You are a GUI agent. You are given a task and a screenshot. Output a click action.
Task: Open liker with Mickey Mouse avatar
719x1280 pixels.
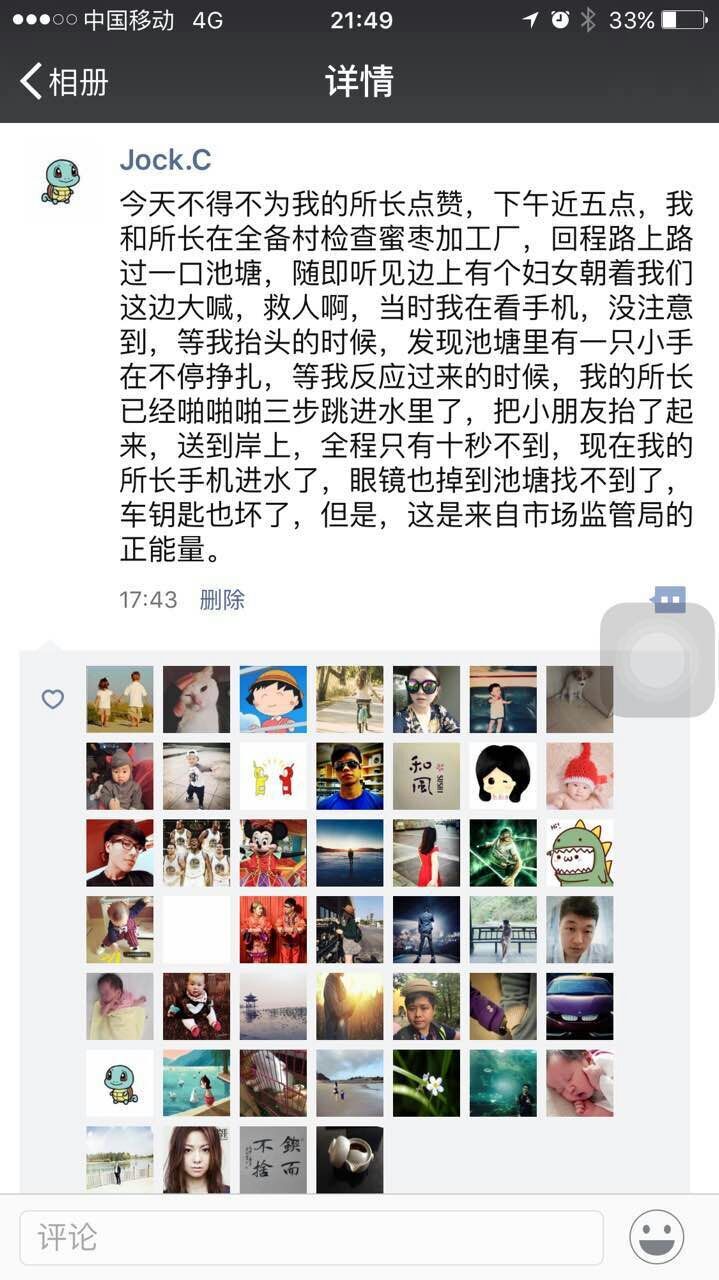pyautogui.click(x=273, y=853)
